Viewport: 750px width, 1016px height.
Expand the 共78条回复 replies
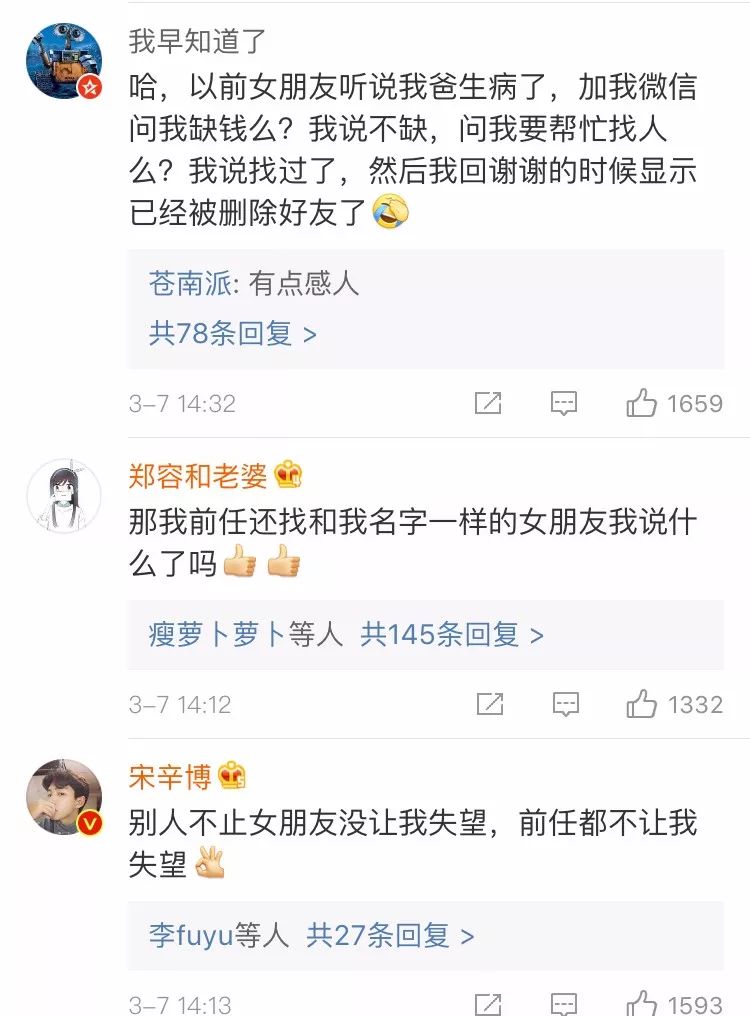pos(232,333)
